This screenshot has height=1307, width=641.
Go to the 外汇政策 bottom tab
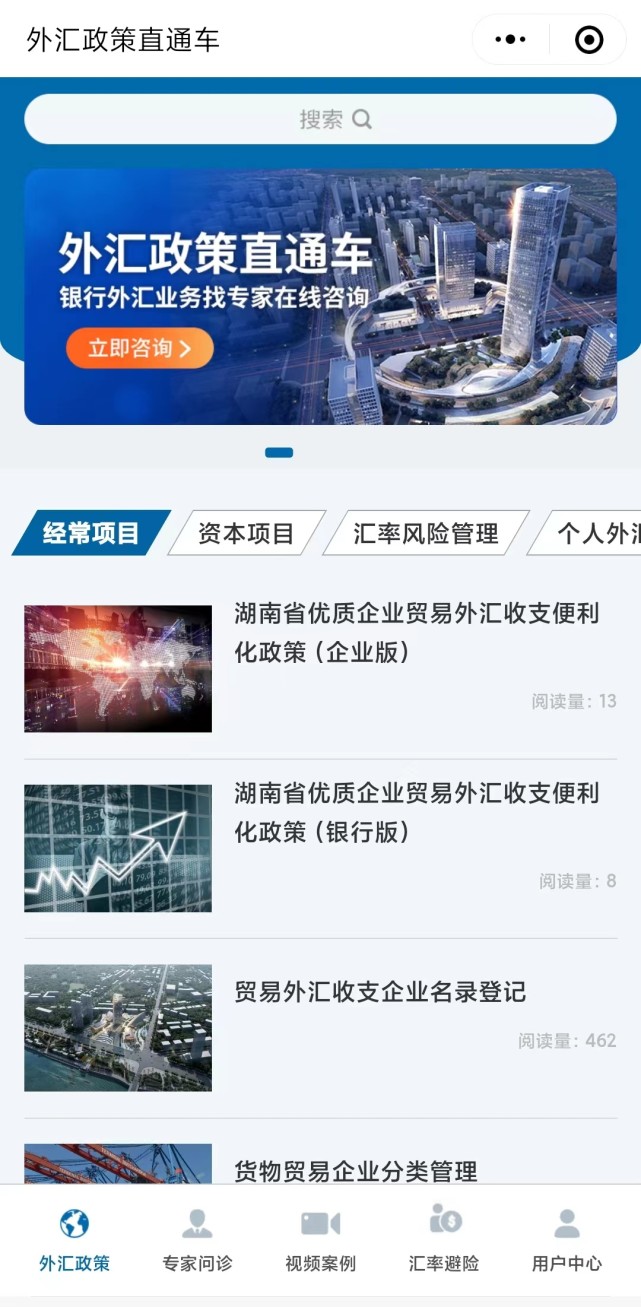click(x=75, y=1240)
